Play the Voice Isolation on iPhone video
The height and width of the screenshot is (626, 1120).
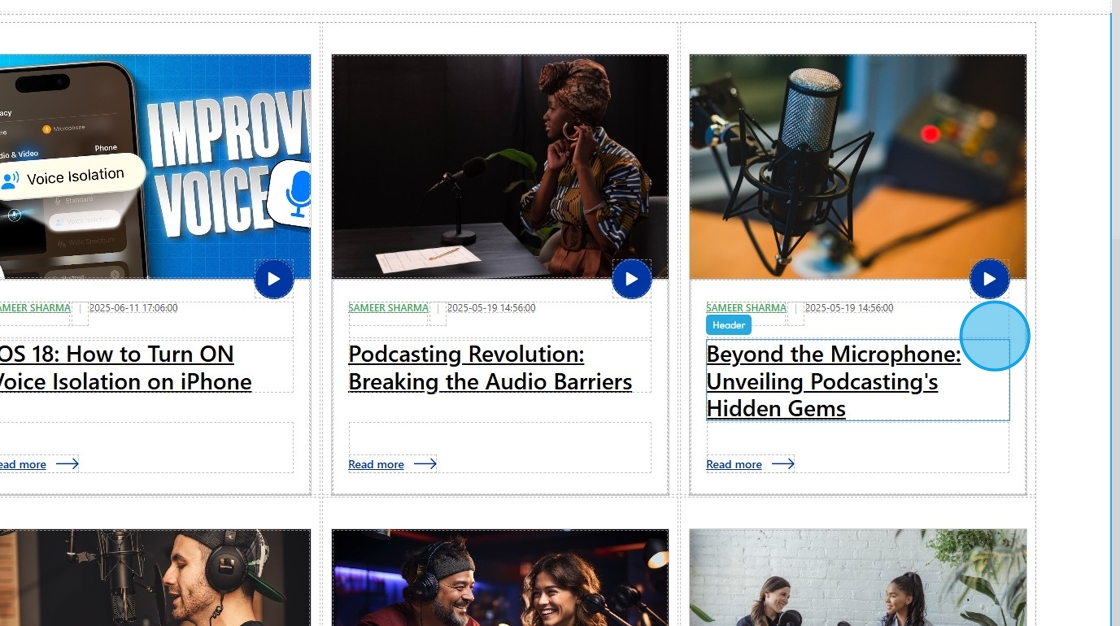pyautogui.click(x=273, y=279)
